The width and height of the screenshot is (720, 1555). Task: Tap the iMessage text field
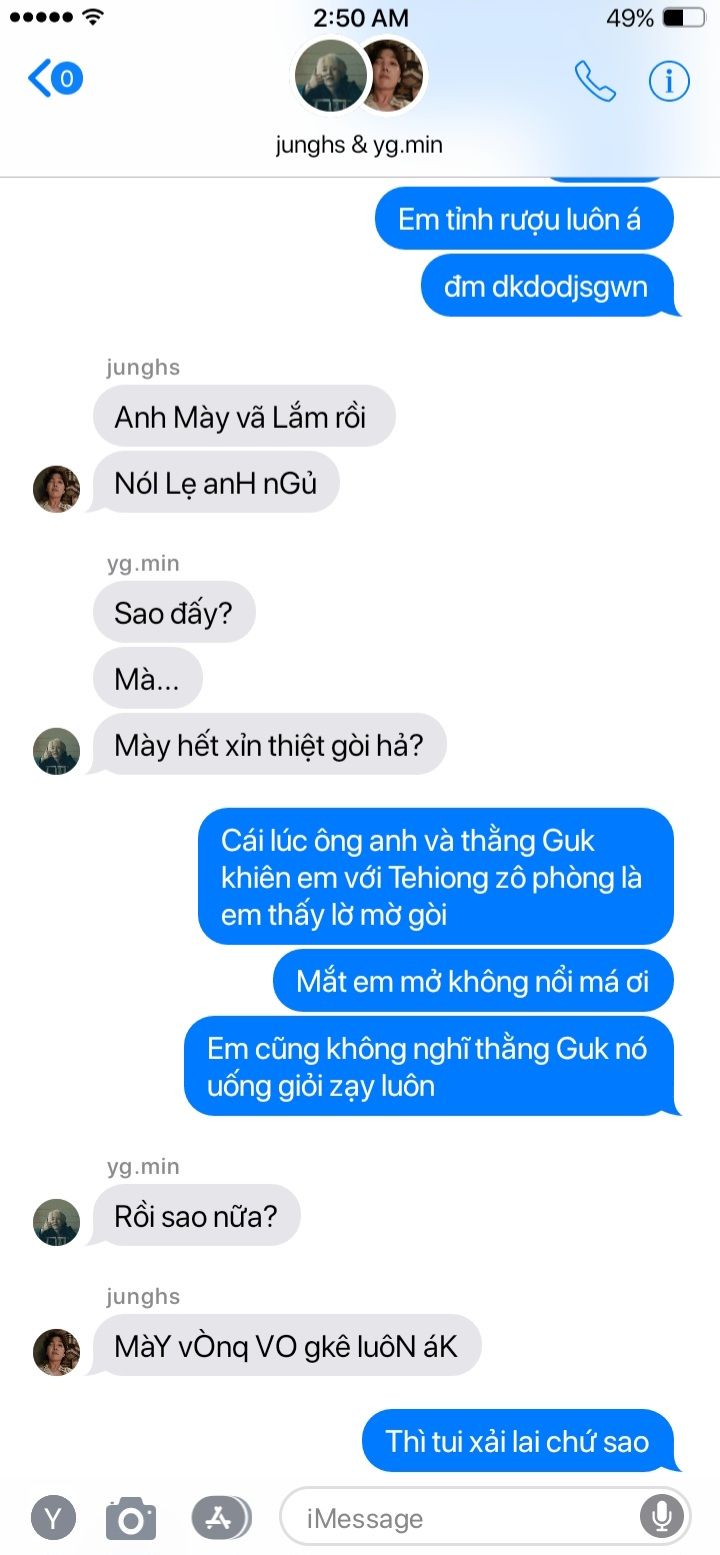click(470, 1518)
